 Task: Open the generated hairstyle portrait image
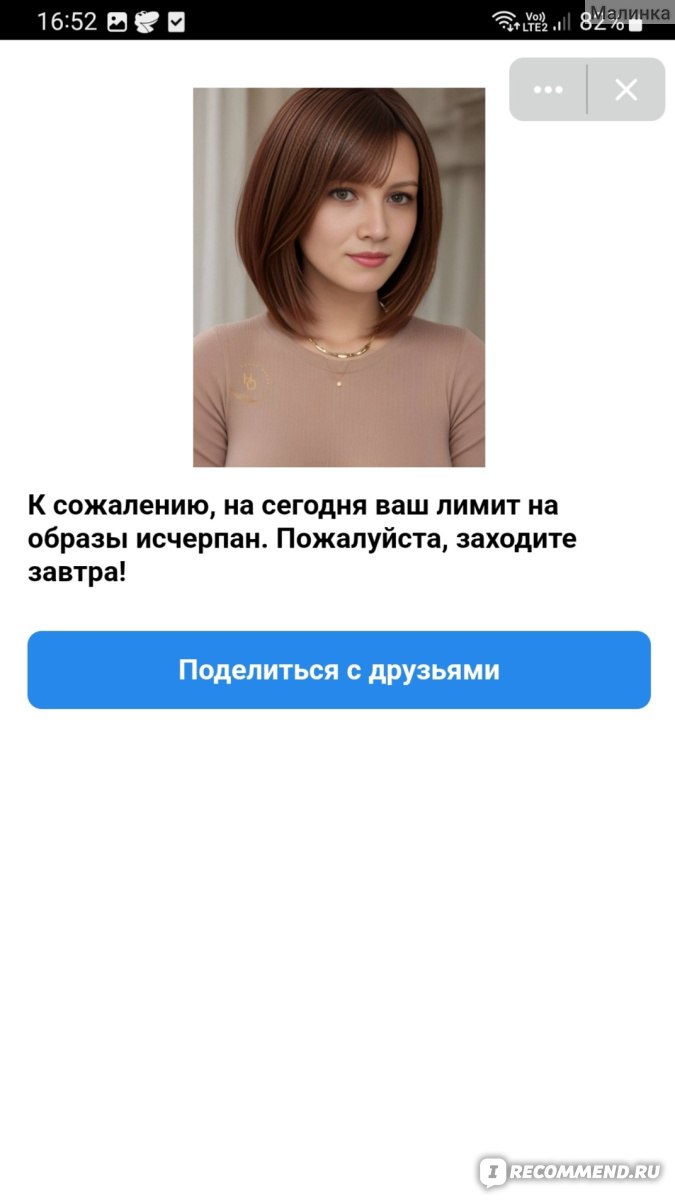[x=339, y=277]
